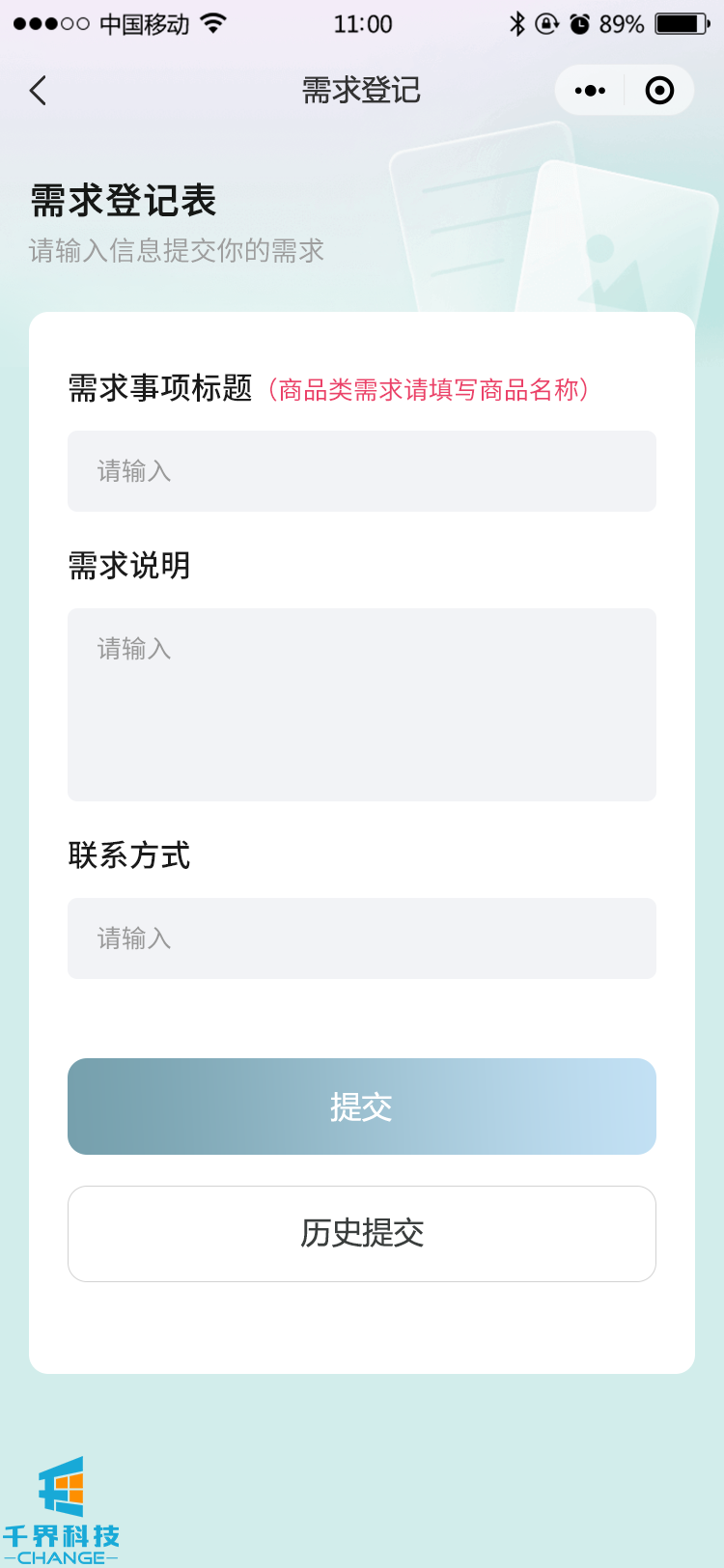Go back using the top-left arrow

pos(39,91)
